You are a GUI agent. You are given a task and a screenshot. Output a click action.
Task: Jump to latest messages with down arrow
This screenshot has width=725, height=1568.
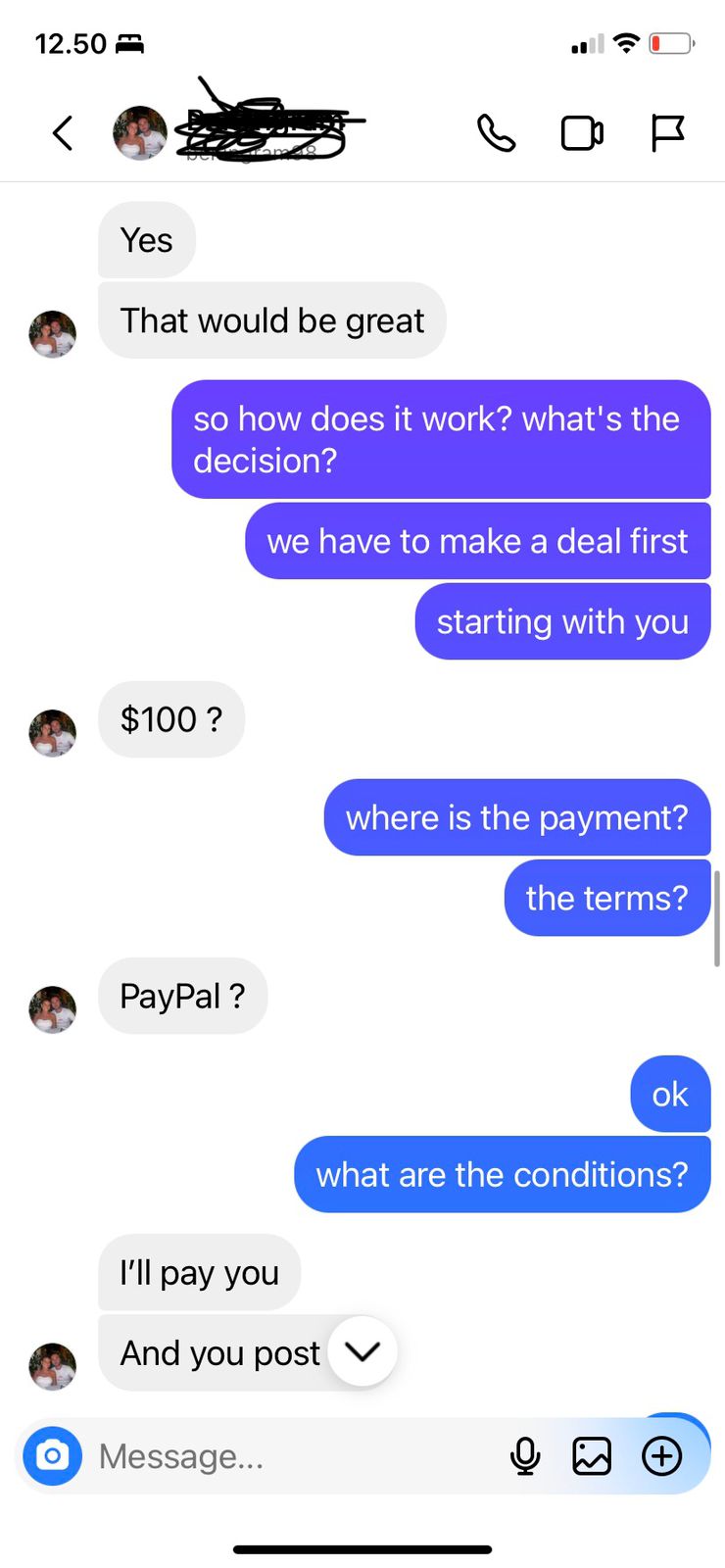click(362, 1351)
